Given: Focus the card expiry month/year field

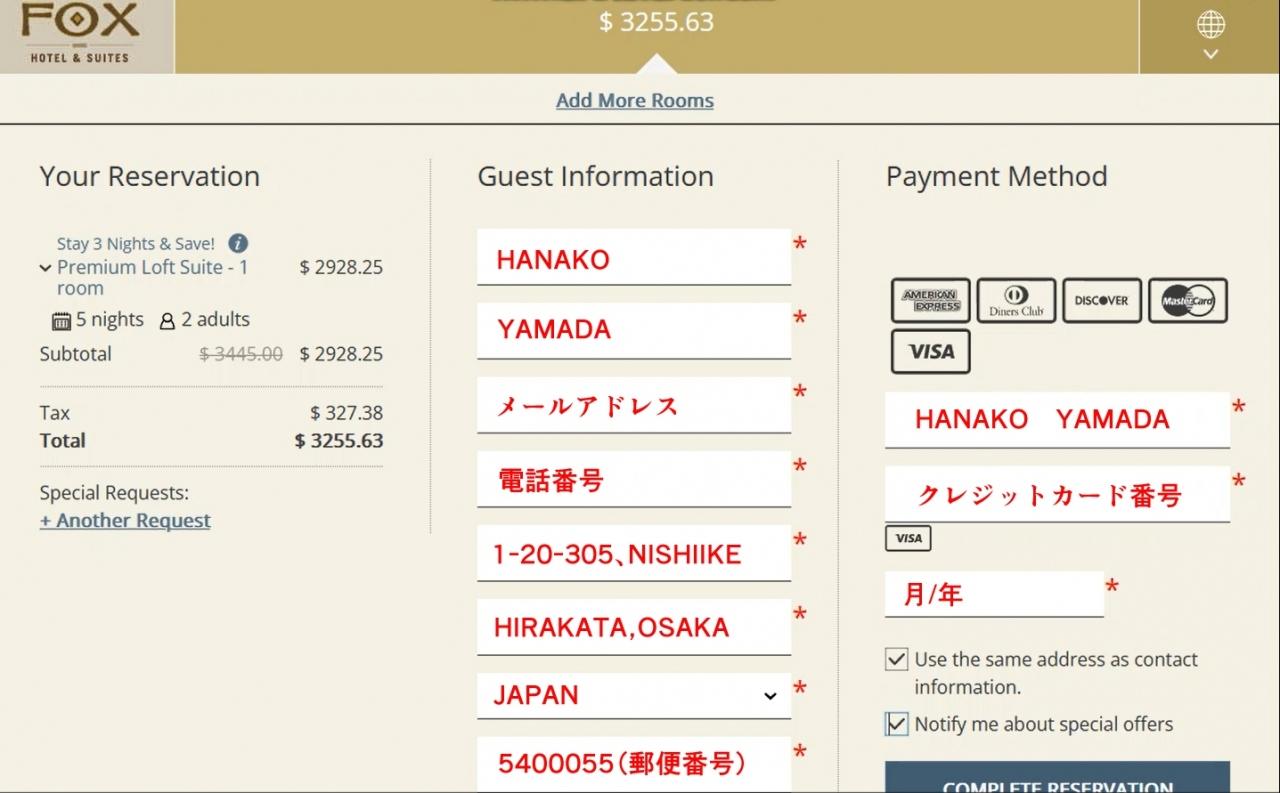Looking at the screenshot, I should 994,594.
